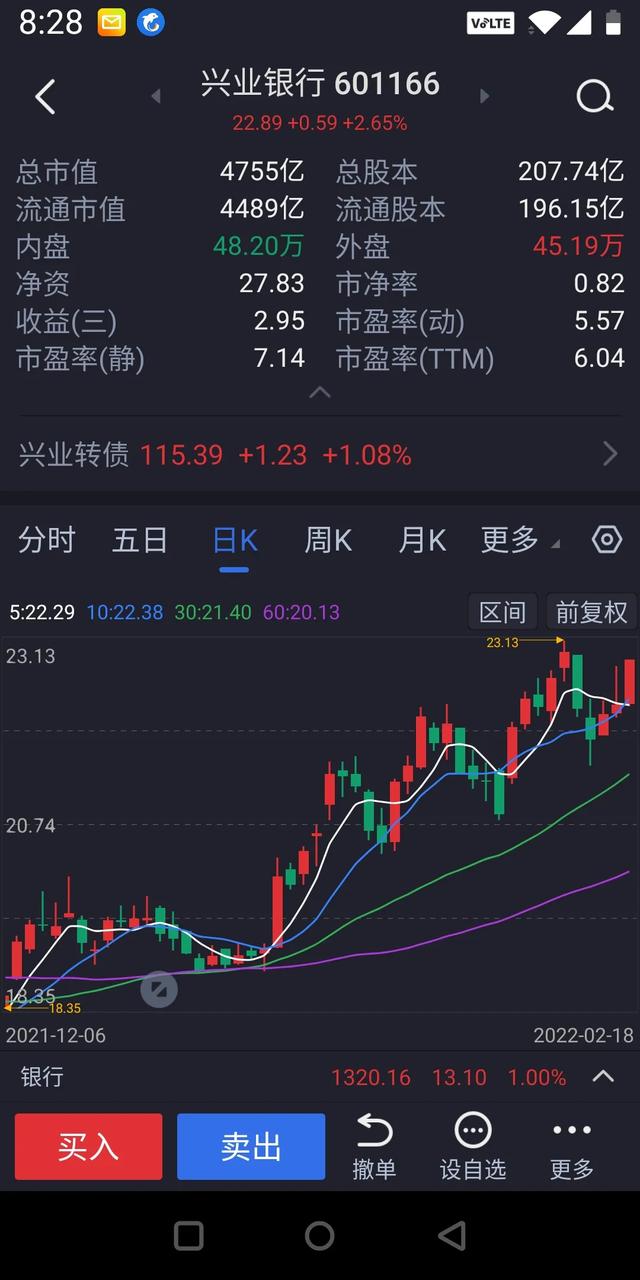Go back using the top-left arrow
Image resolution: width=640 pixels, height=1280 pixels.
click(45, 97)
